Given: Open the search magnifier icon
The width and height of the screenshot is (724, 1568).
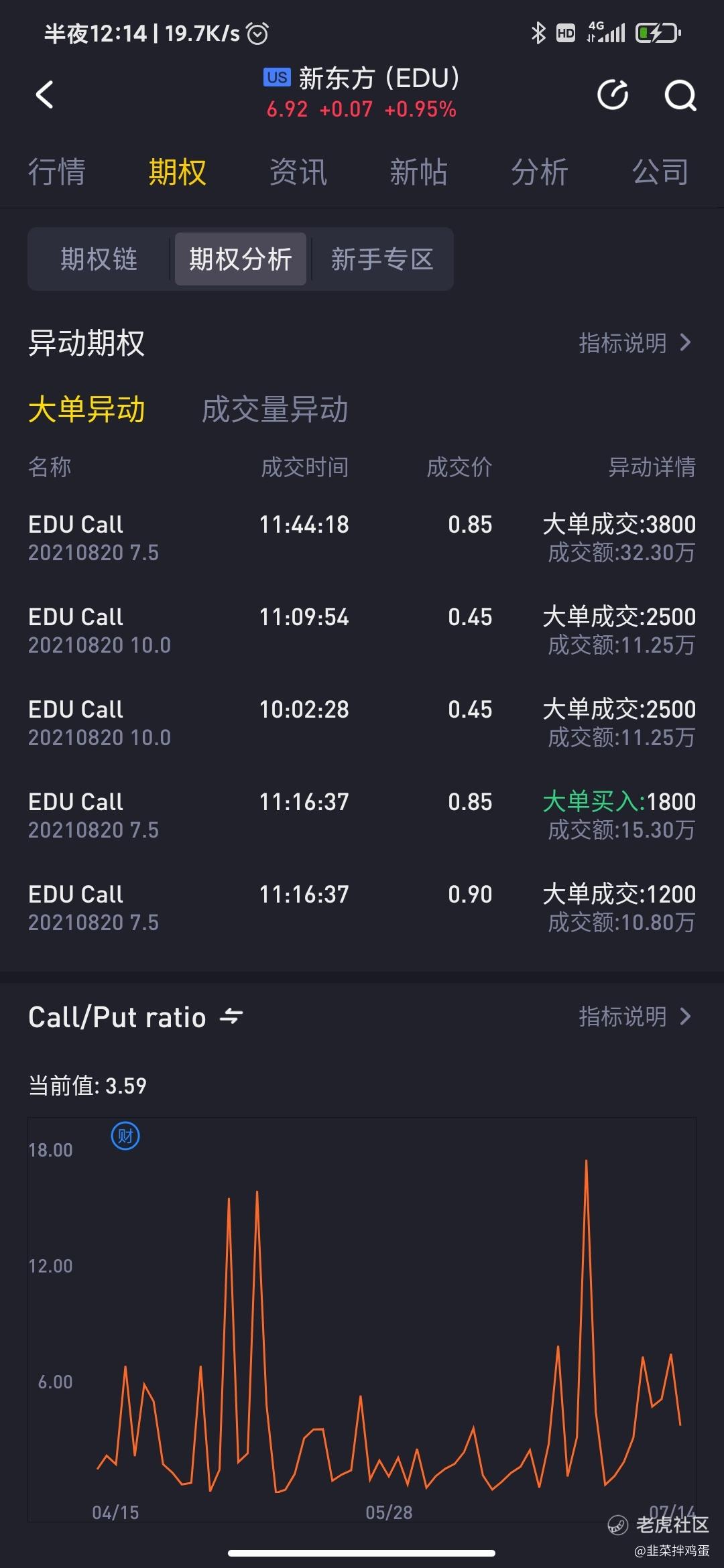Looking at the screenshot, I should pos(680,95).
